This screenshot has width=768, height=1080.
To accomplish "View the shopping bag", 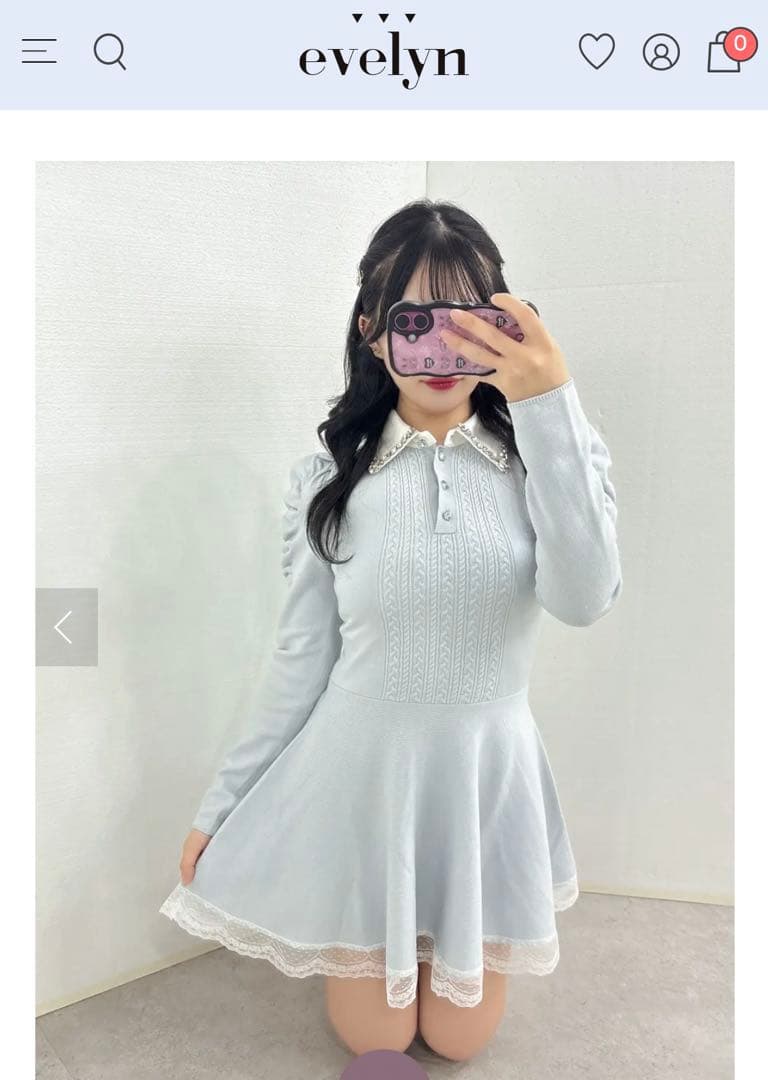I will pyautogui.click(x=726, y=52).
